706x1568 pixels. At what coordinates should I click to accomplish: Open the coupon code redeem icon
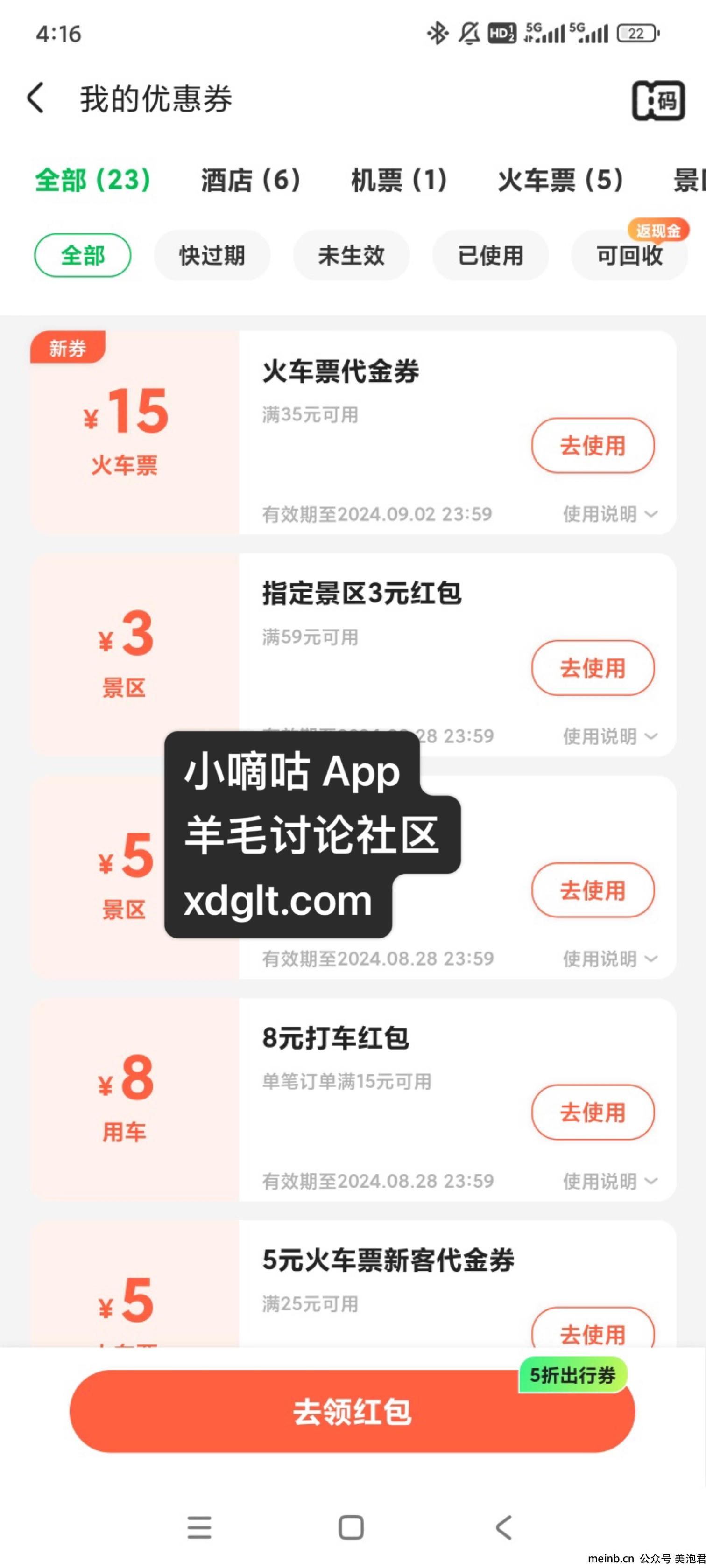pyautogui.click(x=658, y=100)
